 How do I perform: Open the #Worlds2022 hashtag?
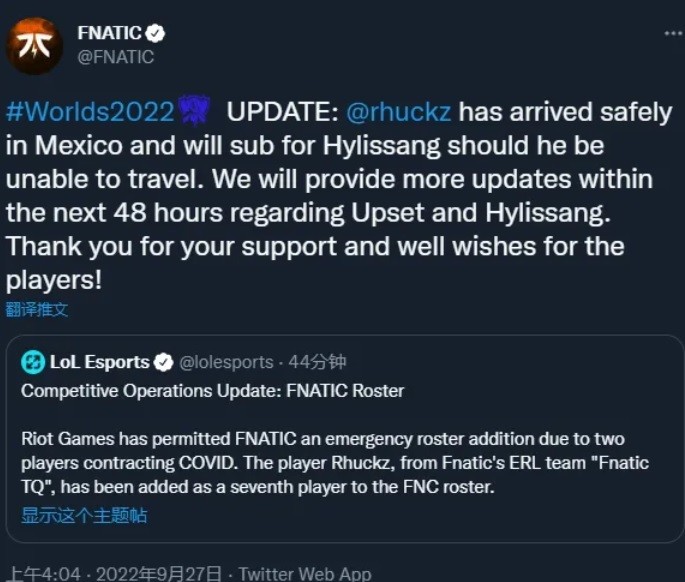point(91,111)
